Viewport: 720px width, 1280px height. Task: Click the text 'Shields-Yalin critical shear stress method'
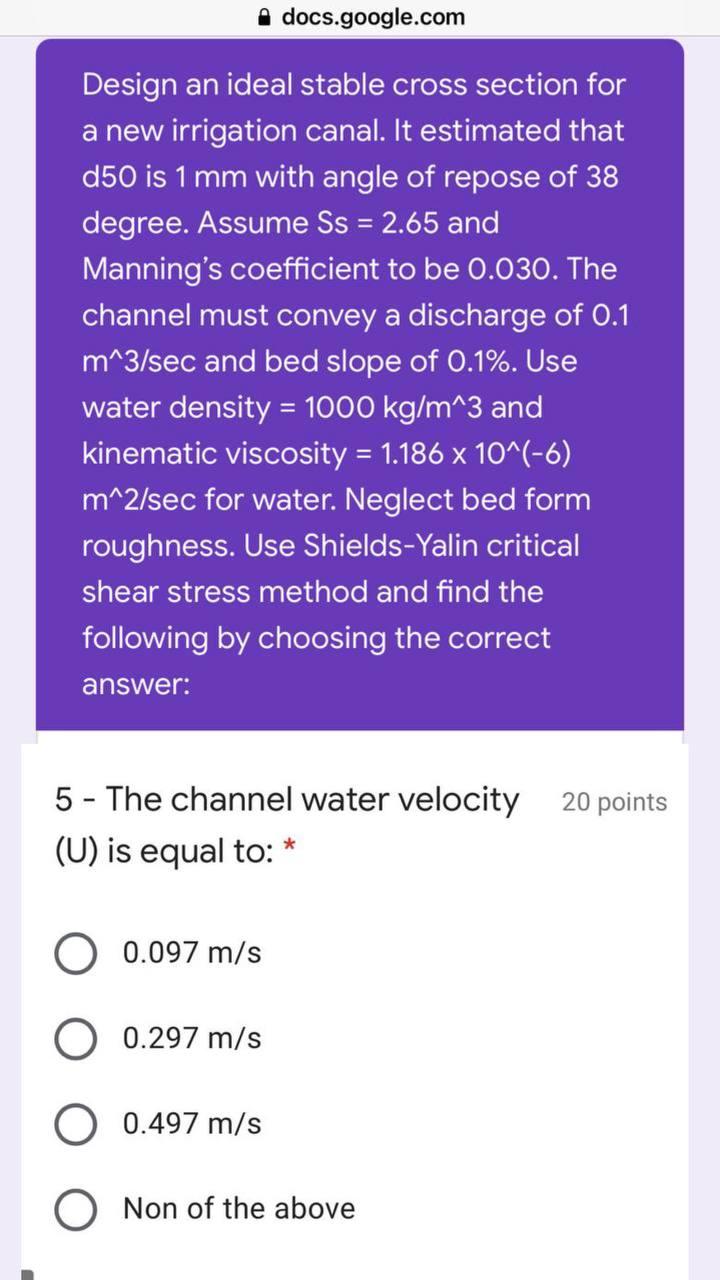pyautogui.click(x=330, y=568)
